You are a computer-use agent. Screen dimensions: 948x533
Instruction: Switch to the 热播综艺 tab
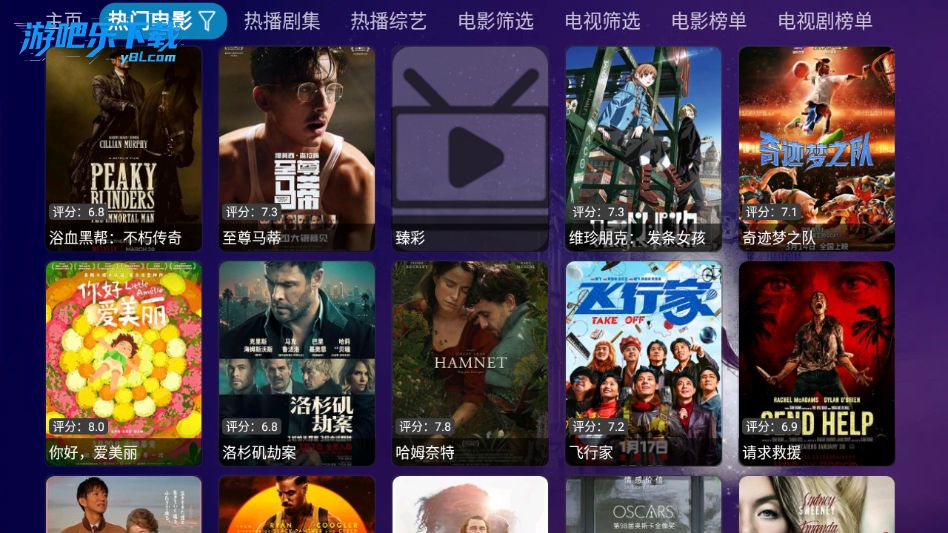pos(388,21)
